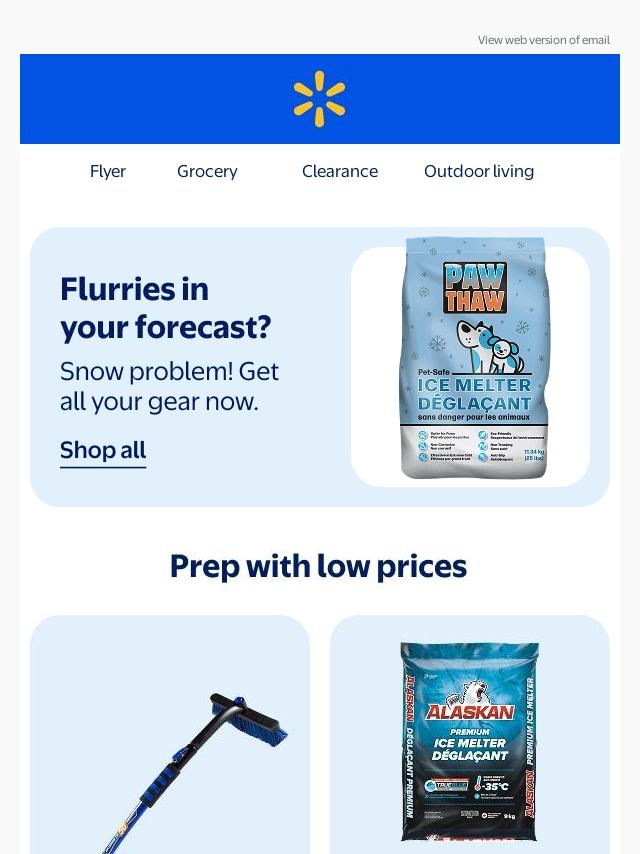Screen dimensions: 640x854
Task: Go to the Grocery section
Action: click(207, 171)
